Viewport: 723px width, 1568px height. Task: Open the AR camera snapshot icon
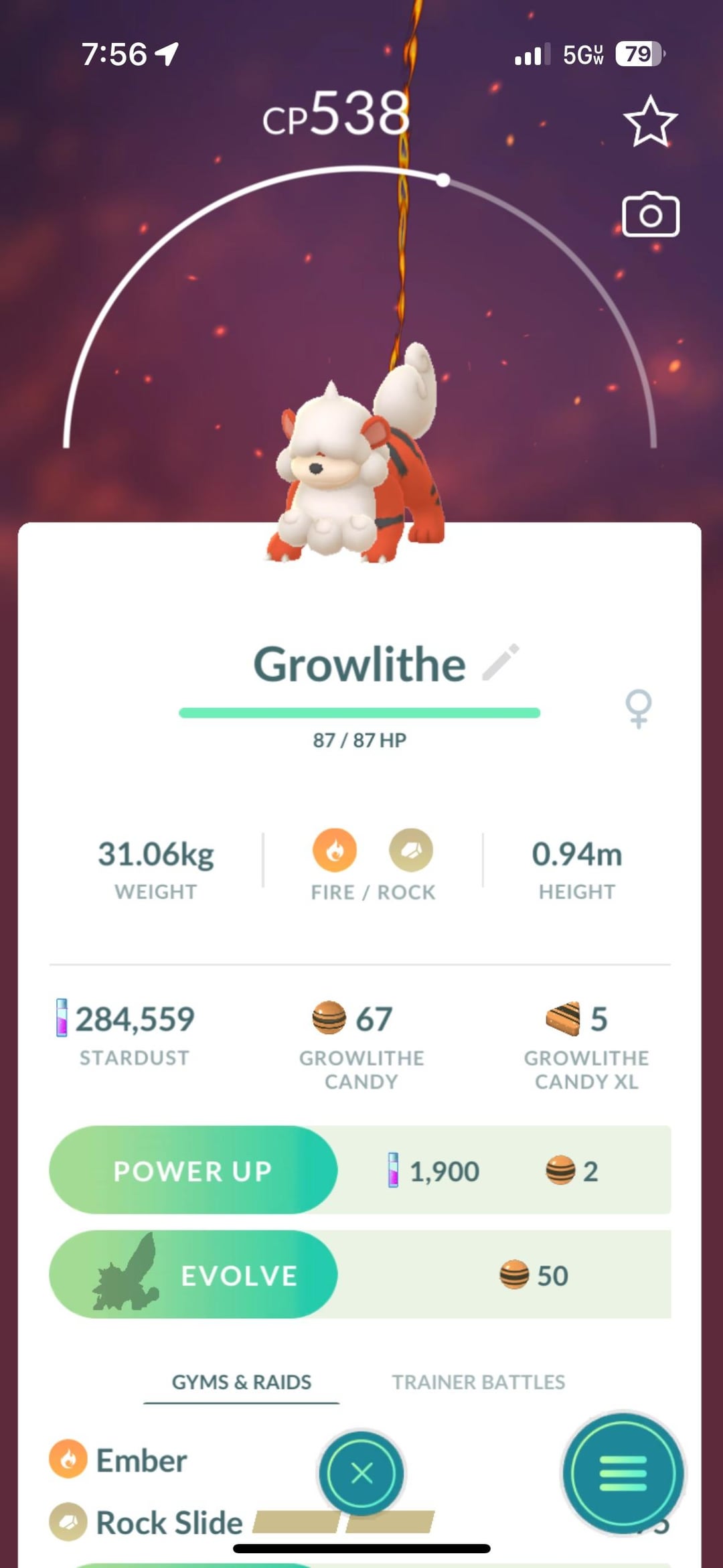click(650, 215)
